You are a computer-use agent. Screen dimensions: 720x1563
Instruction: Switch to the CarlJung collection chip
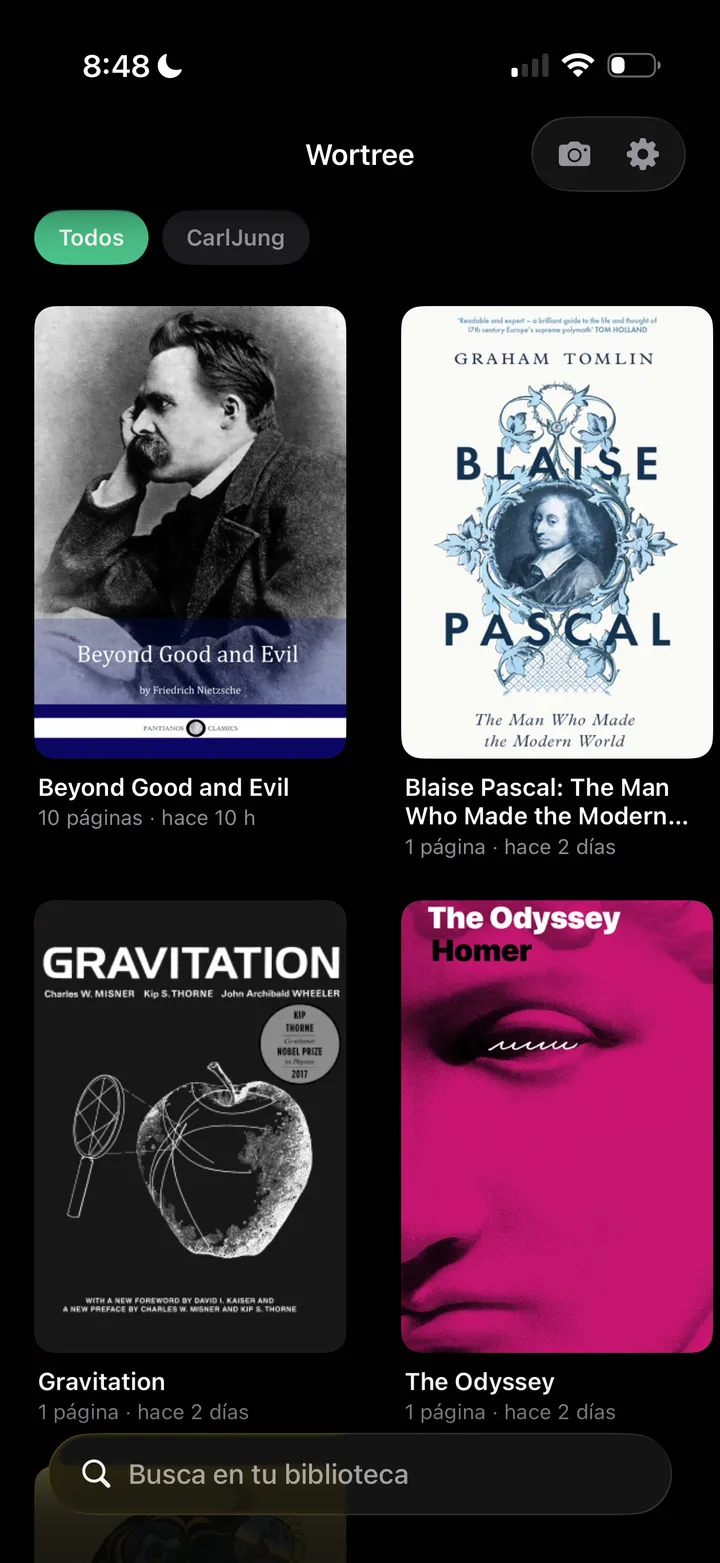(x=236, y=238)
